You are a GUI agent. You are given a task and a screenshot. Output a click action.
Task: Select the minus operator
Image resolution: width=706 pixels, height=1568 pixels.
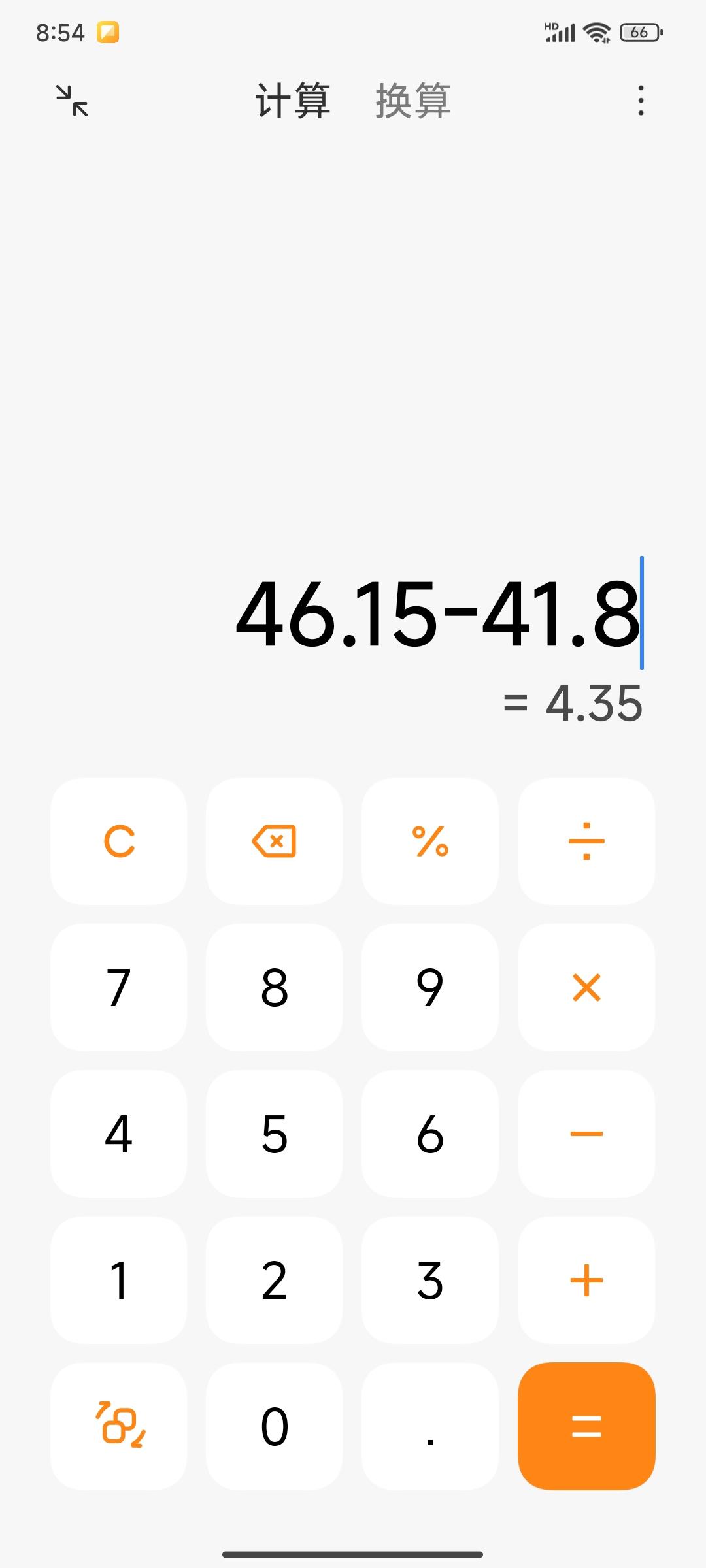(x=586, y=1134)
